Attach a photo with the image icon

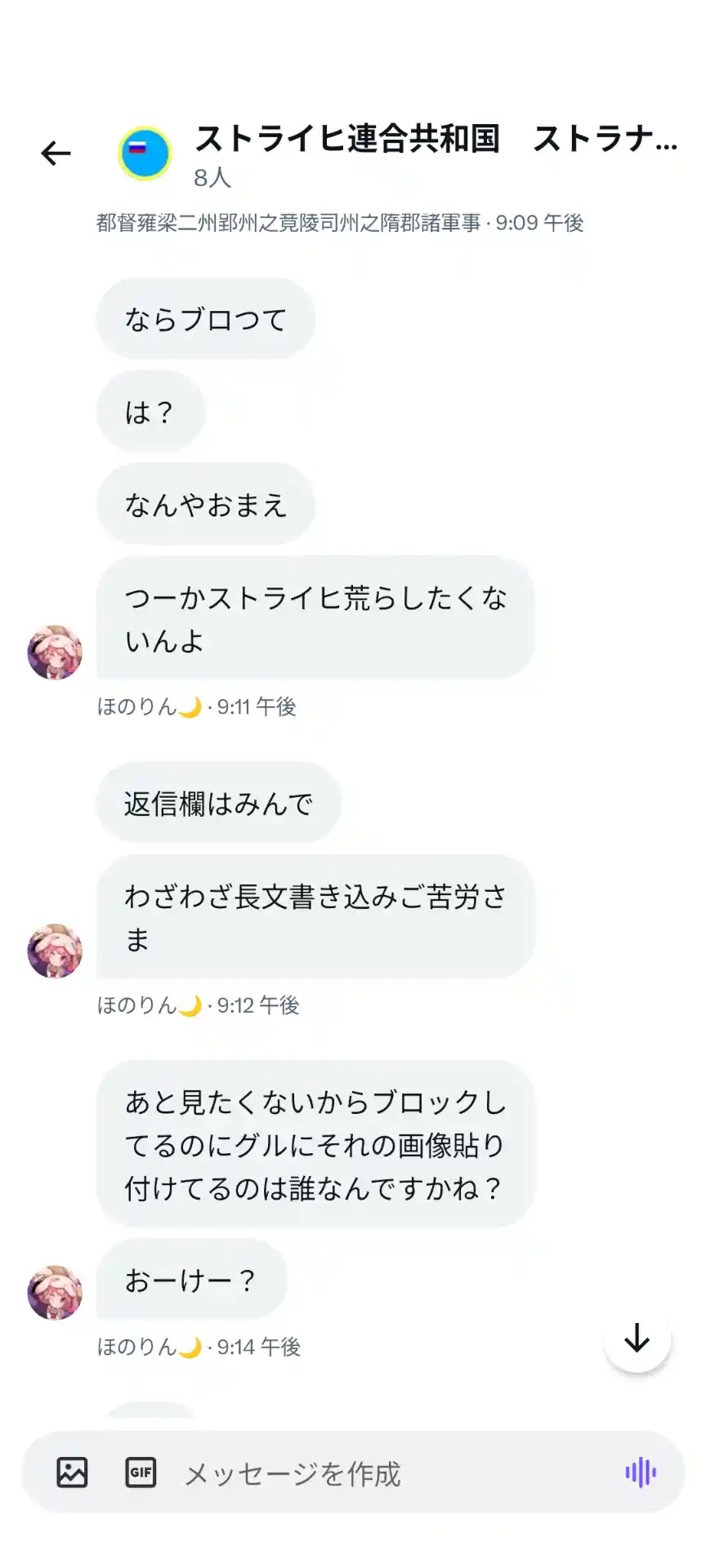72,1472
